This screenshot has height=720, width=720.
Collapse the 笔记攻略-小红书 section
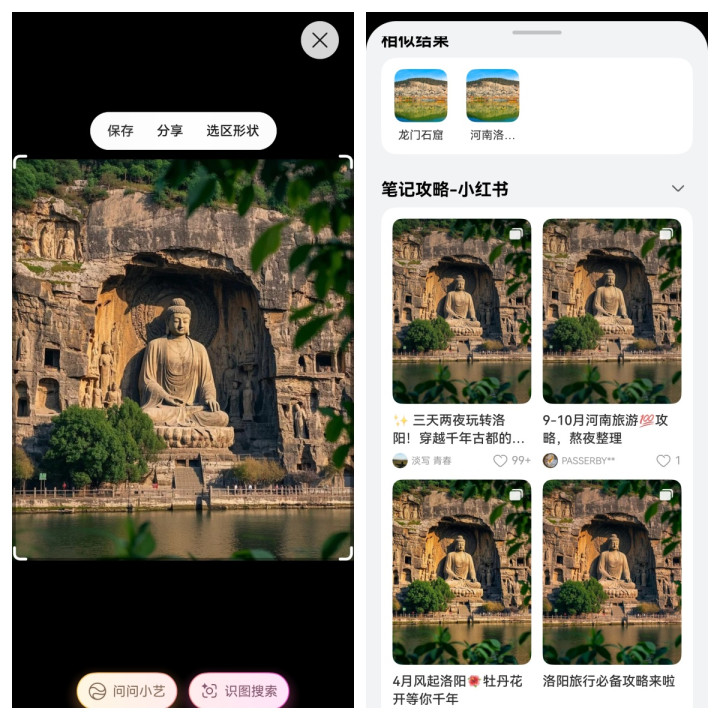pos(678,189)
